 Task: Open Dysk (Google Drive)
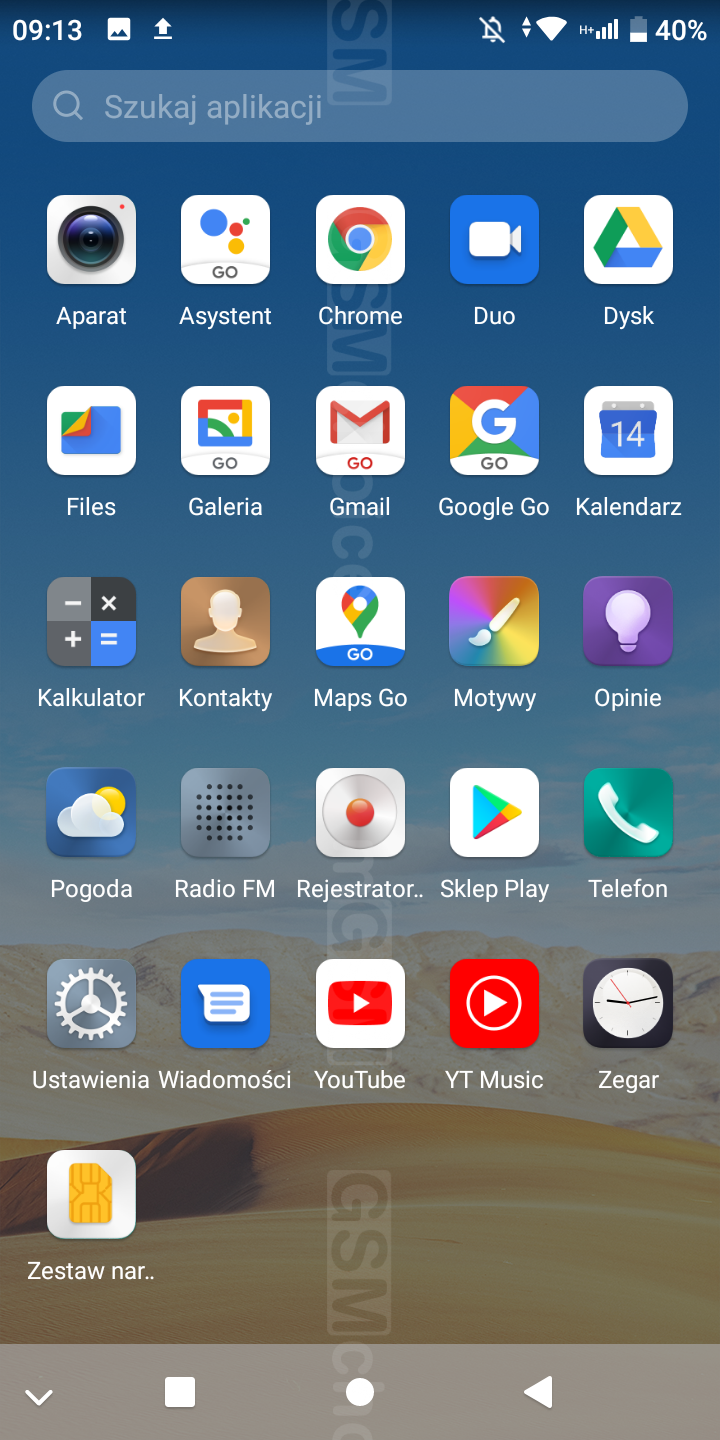coord(628,240)
